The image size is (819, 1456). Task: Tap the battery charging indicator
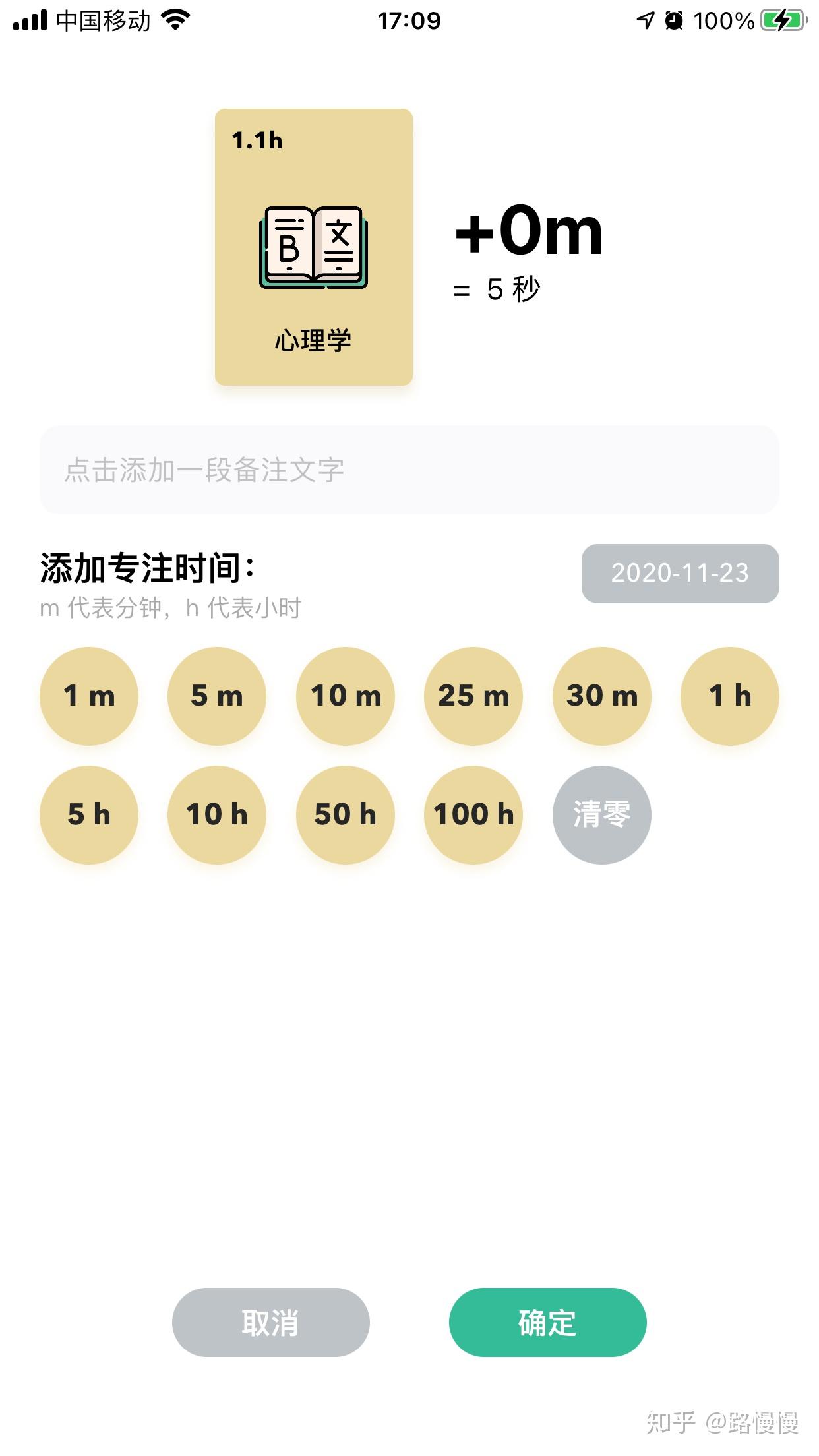pyautogui.click(x=785, y=20)
